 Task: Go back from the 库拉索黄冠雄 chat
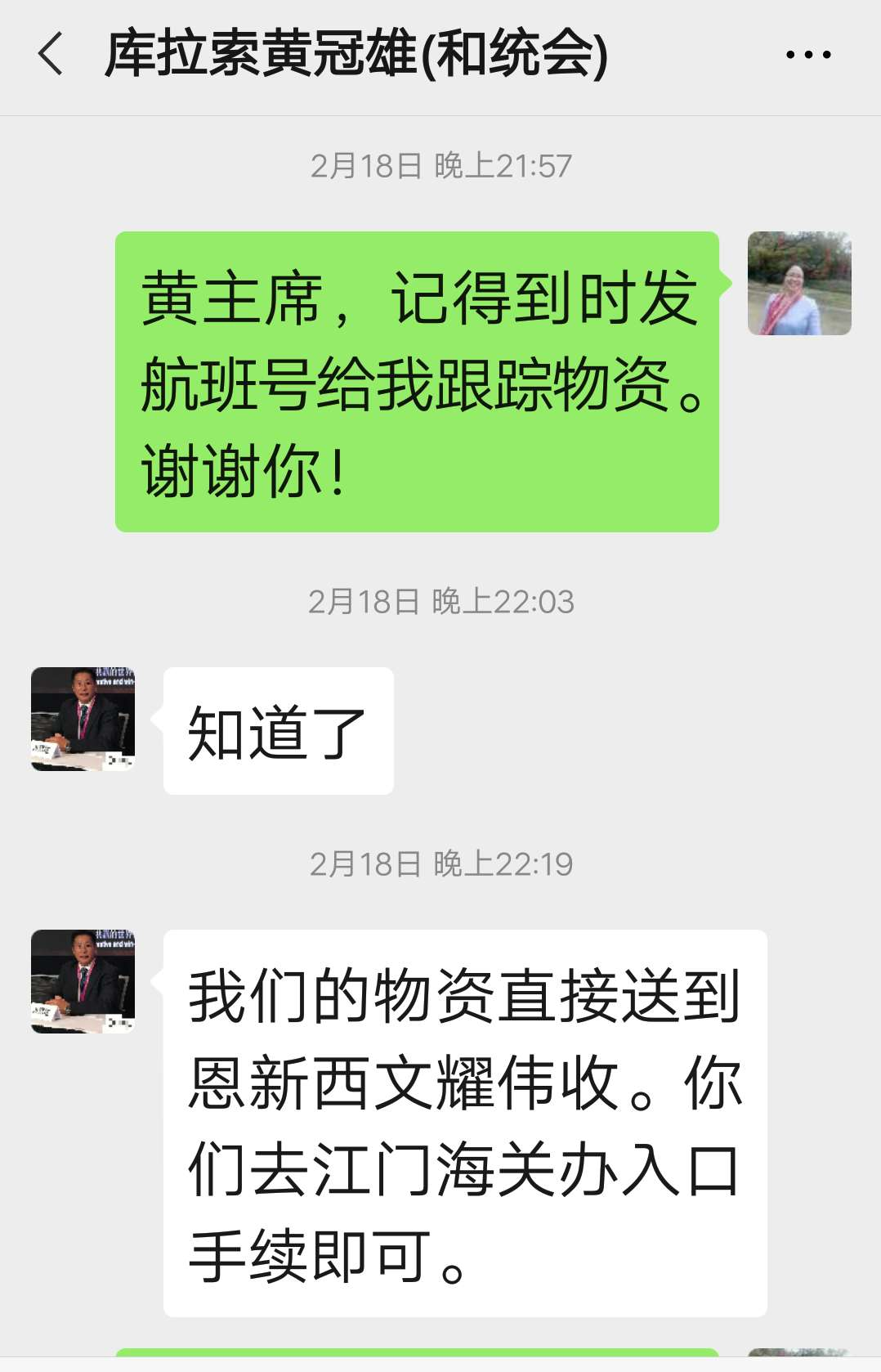[51, 55]
